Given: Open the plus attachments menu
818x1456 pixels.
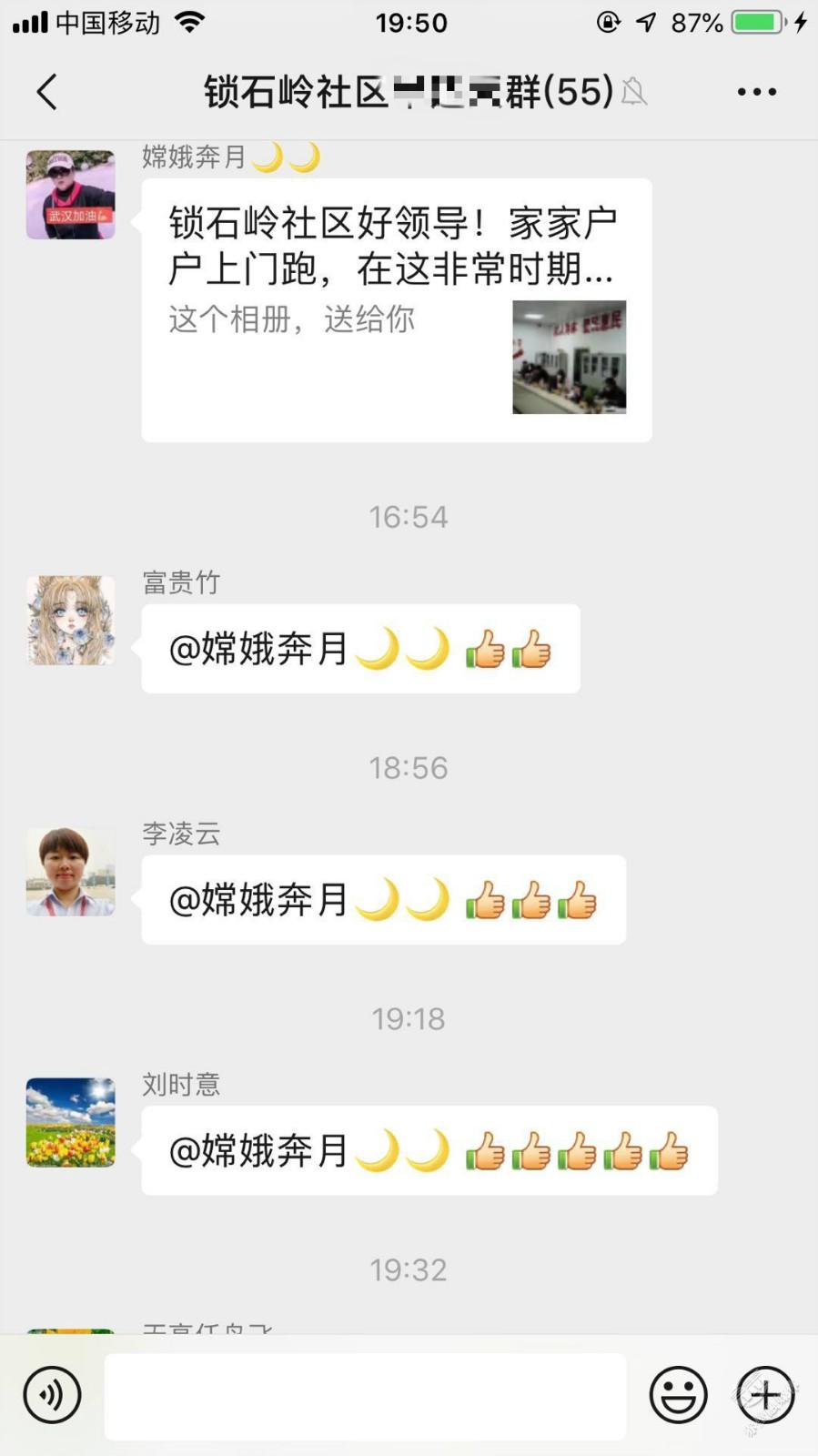Looking at the screenshot, I should (765, 1394).
